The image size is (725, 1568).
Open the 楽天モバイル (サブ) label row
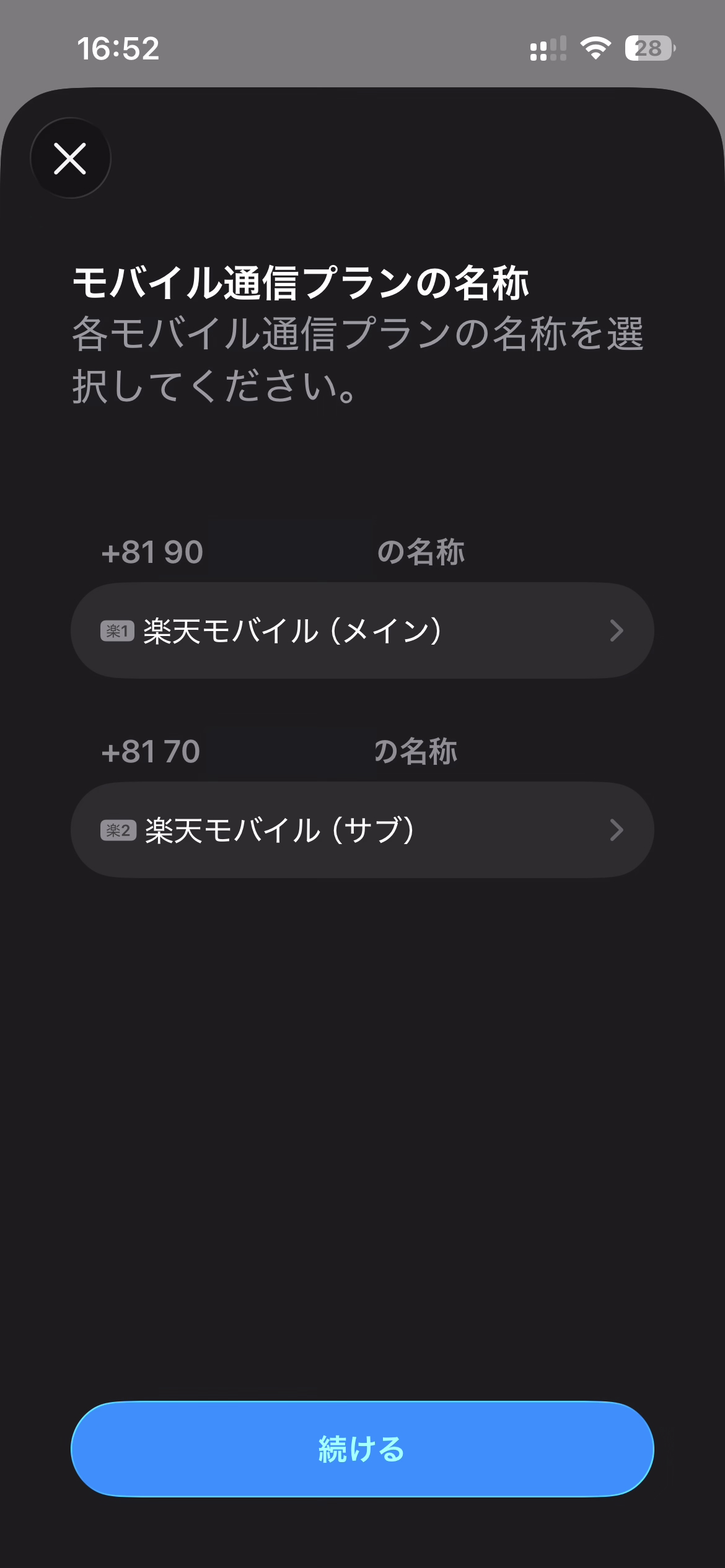coord(362,830)
